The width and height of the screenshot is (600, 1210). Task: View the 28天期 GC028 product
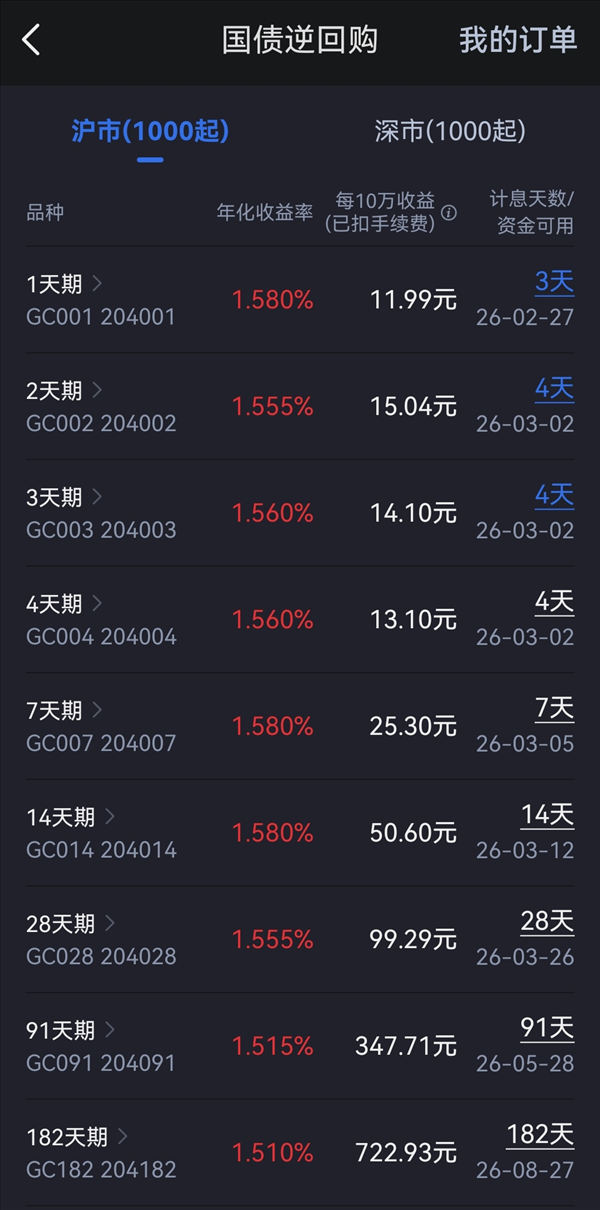tap(100, 940)
